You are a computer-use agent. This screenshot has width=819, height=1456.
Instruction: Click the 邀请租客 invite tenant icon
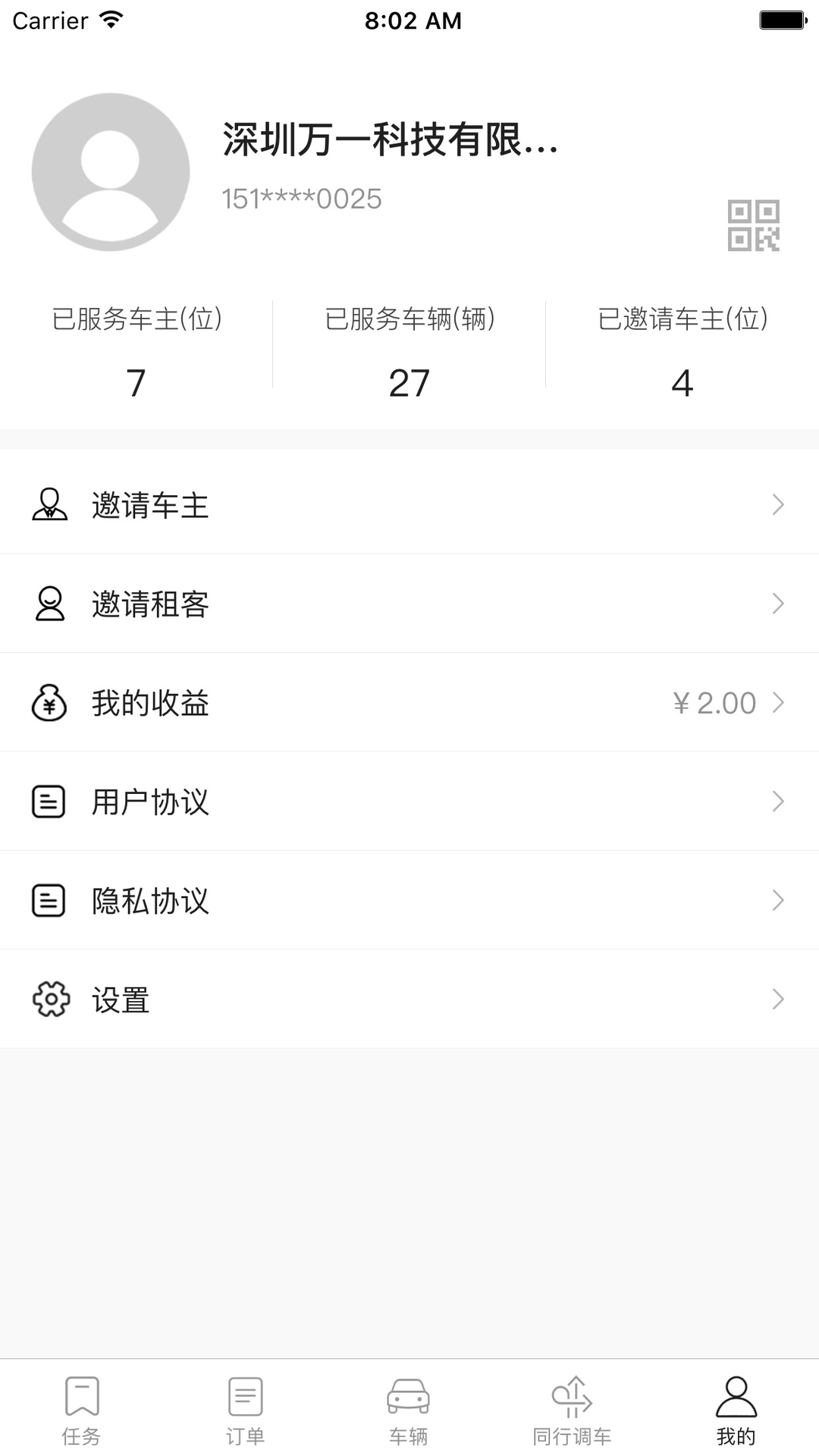pyautogui.click(x=49, y=603)
